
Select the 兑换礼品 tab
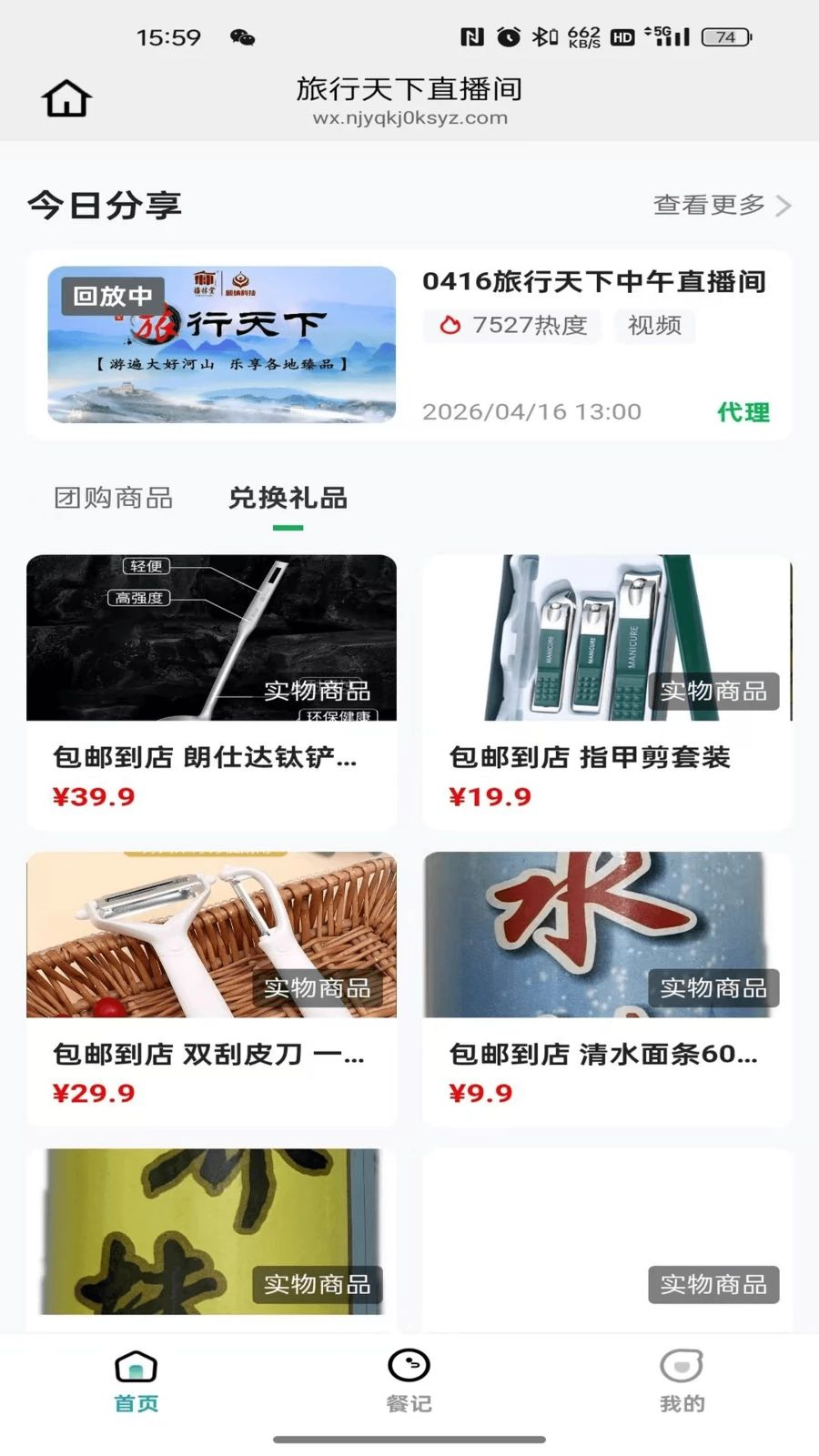pos(288,498)
